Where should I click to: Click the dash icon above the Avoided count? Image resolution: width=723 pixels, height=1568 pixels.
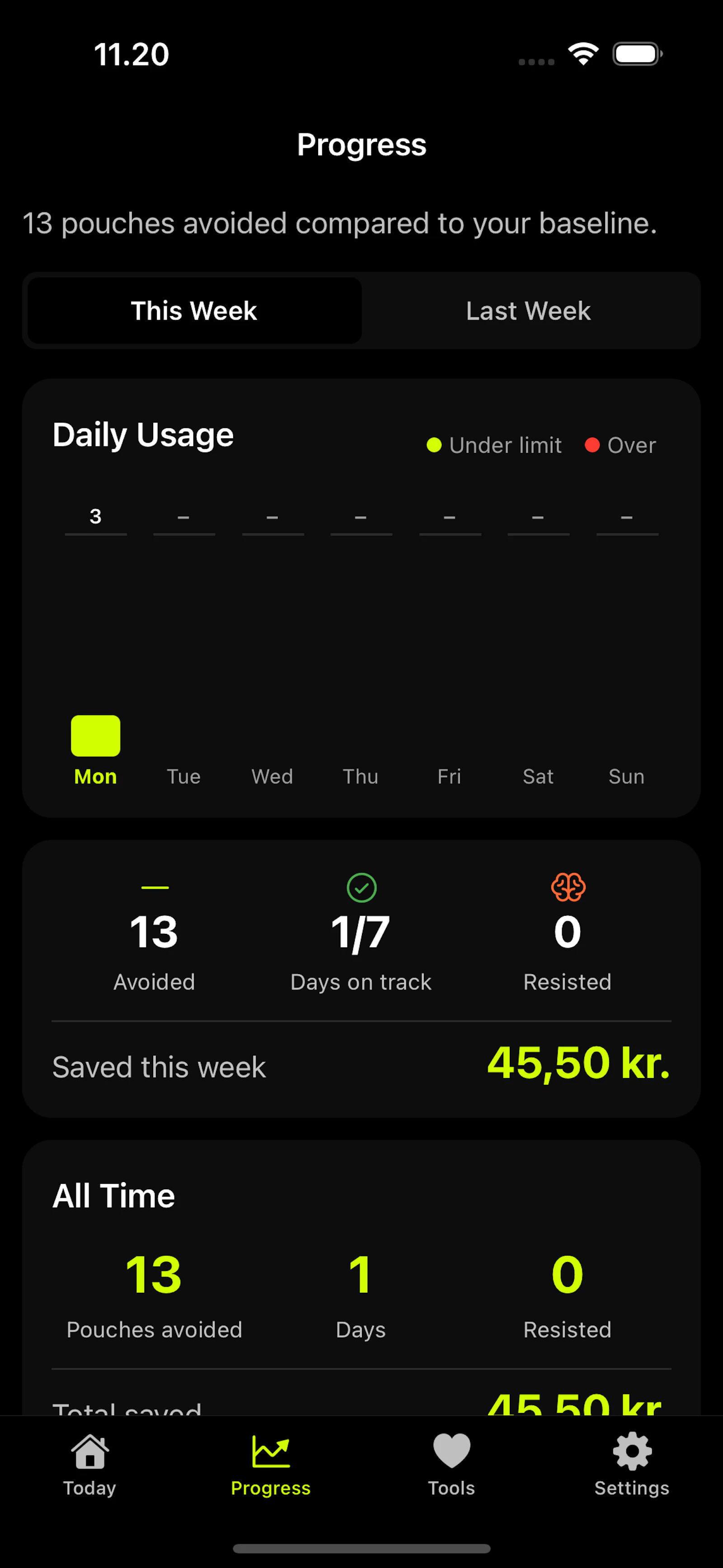click(x=154, y=887)
